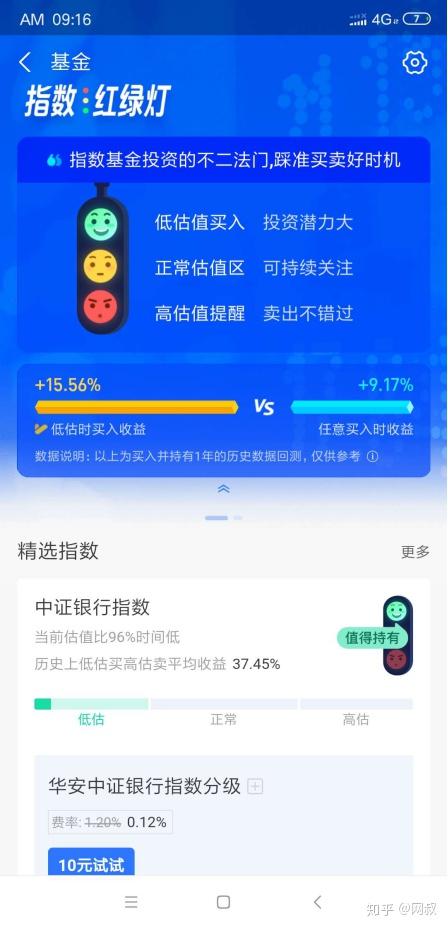
Task: Open the settings gear icon
Action: 415,62
